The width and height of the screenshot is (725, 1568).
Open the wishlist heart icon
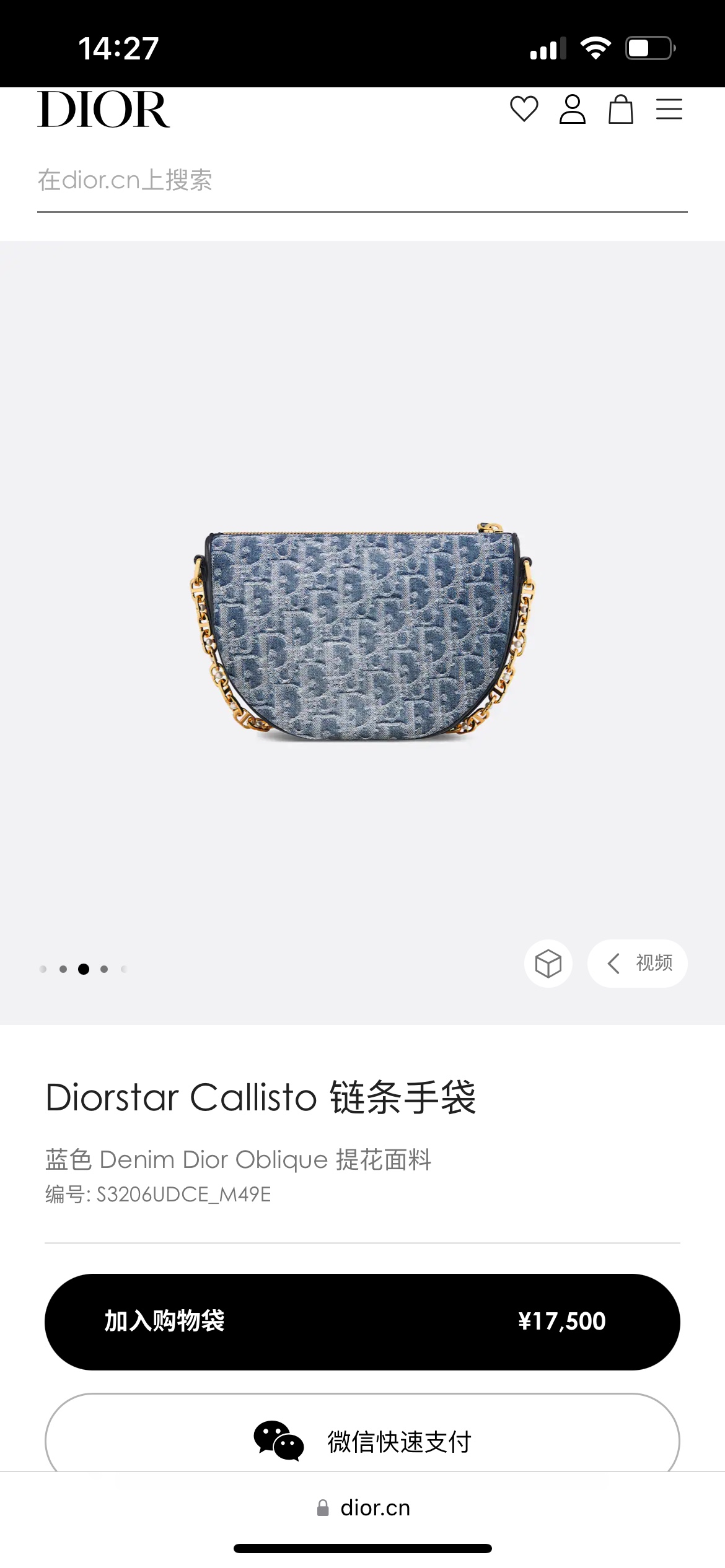(x=524, y=109)
